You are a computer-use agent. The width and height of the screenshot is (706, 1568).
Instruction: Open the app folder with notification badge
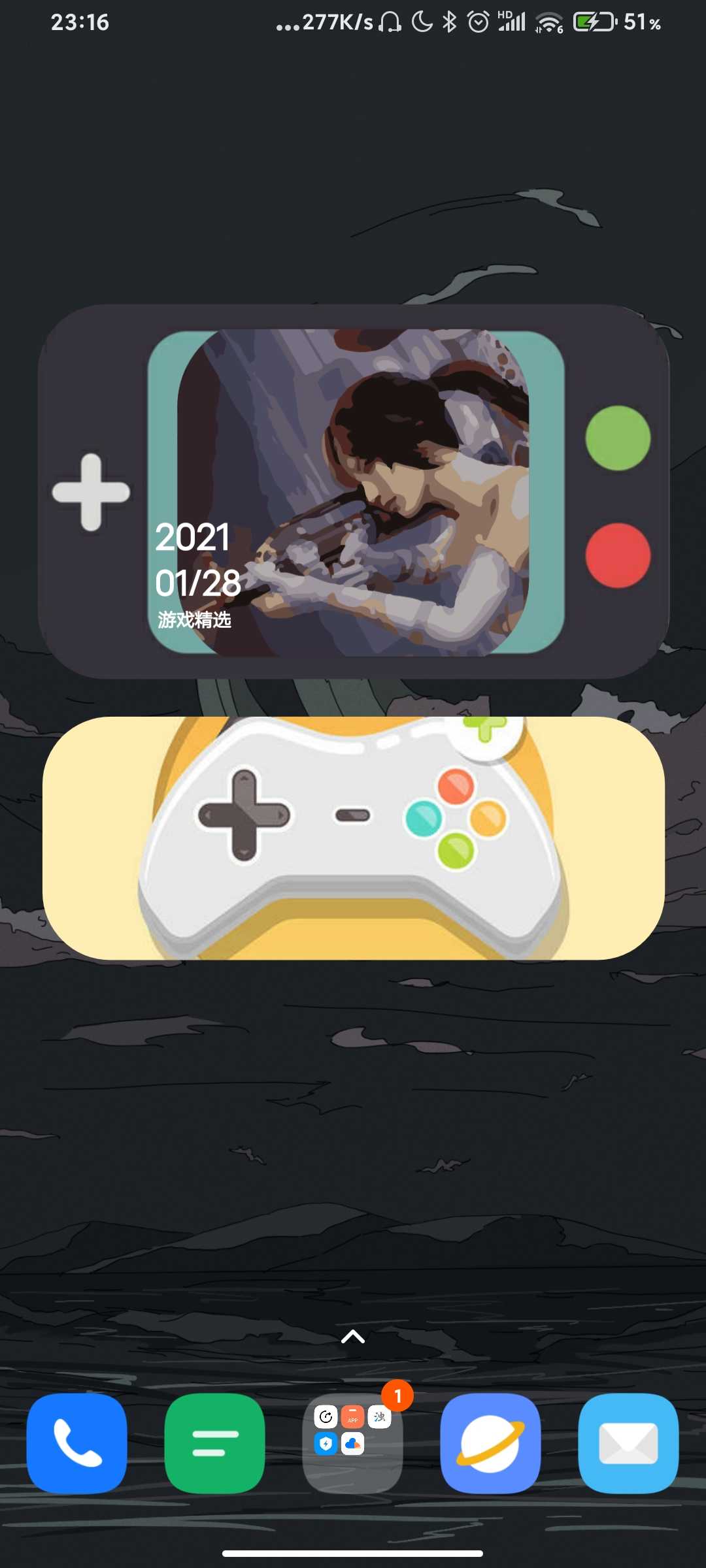click(x=353, y=1443)
